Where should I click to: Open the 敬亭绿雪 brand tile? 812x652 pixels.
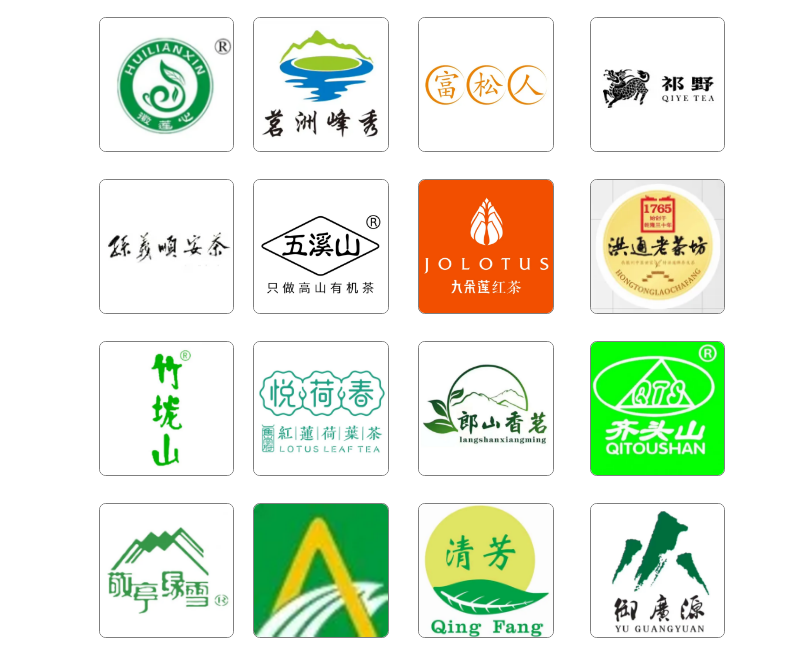coord(166,571)
